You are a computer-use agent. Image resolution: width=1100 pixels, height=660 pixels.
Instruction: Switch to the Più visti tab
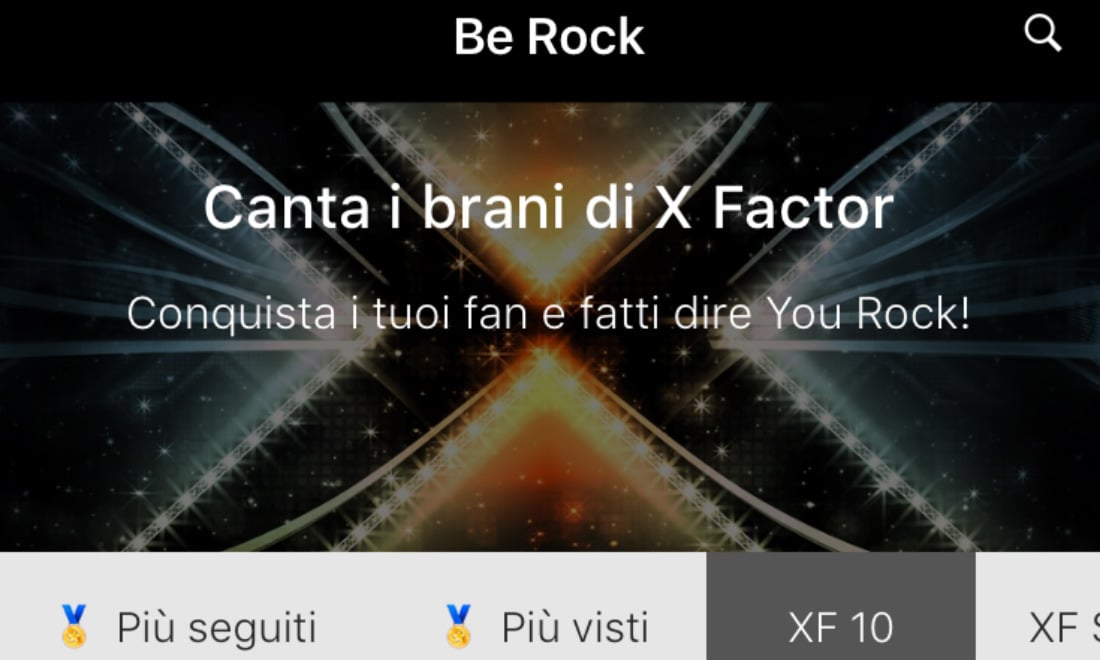pyautogui.click(x=545, y=627)
